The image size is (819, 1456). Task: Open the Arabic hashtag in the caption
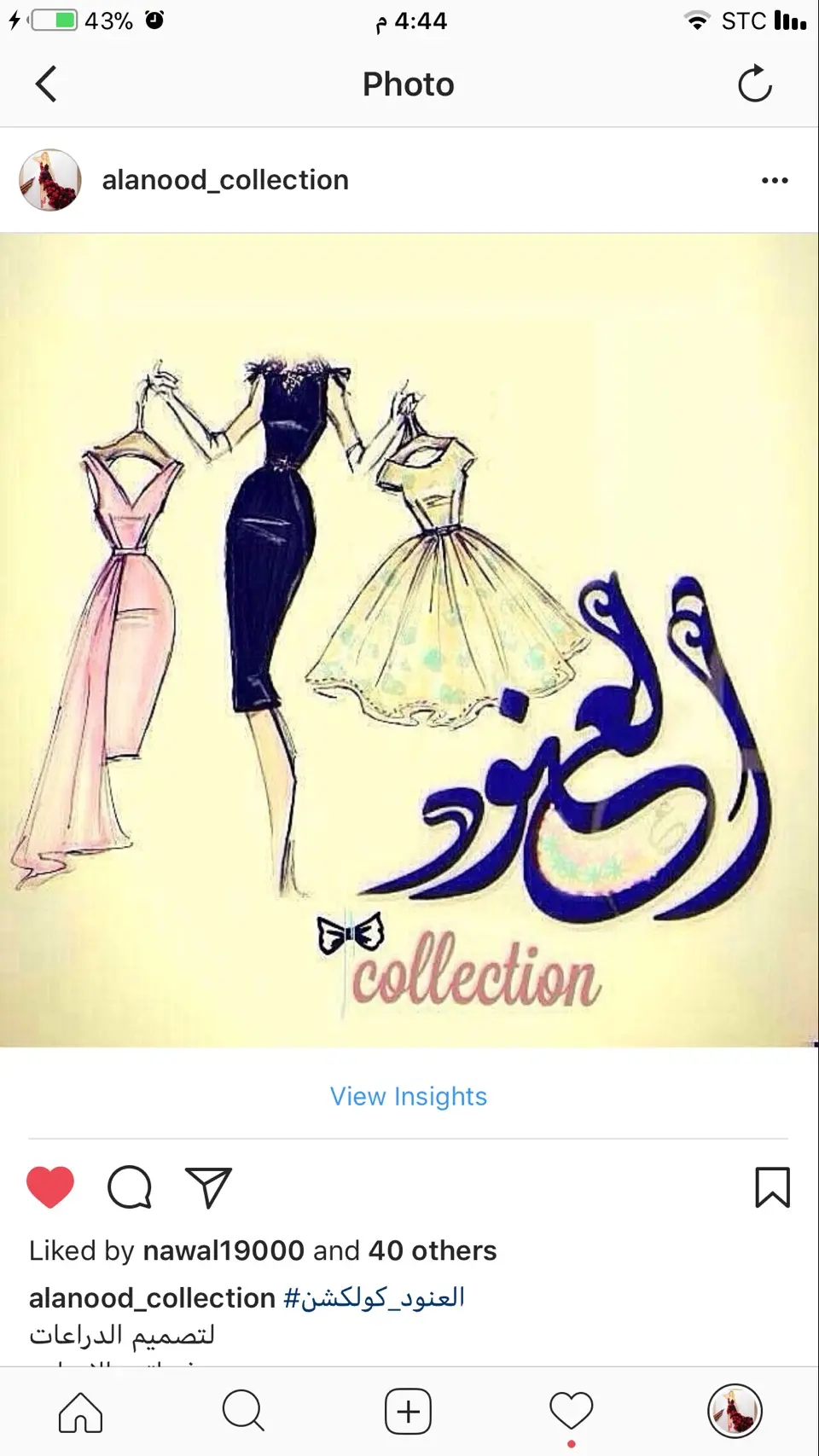click(x=375, y=1298)
